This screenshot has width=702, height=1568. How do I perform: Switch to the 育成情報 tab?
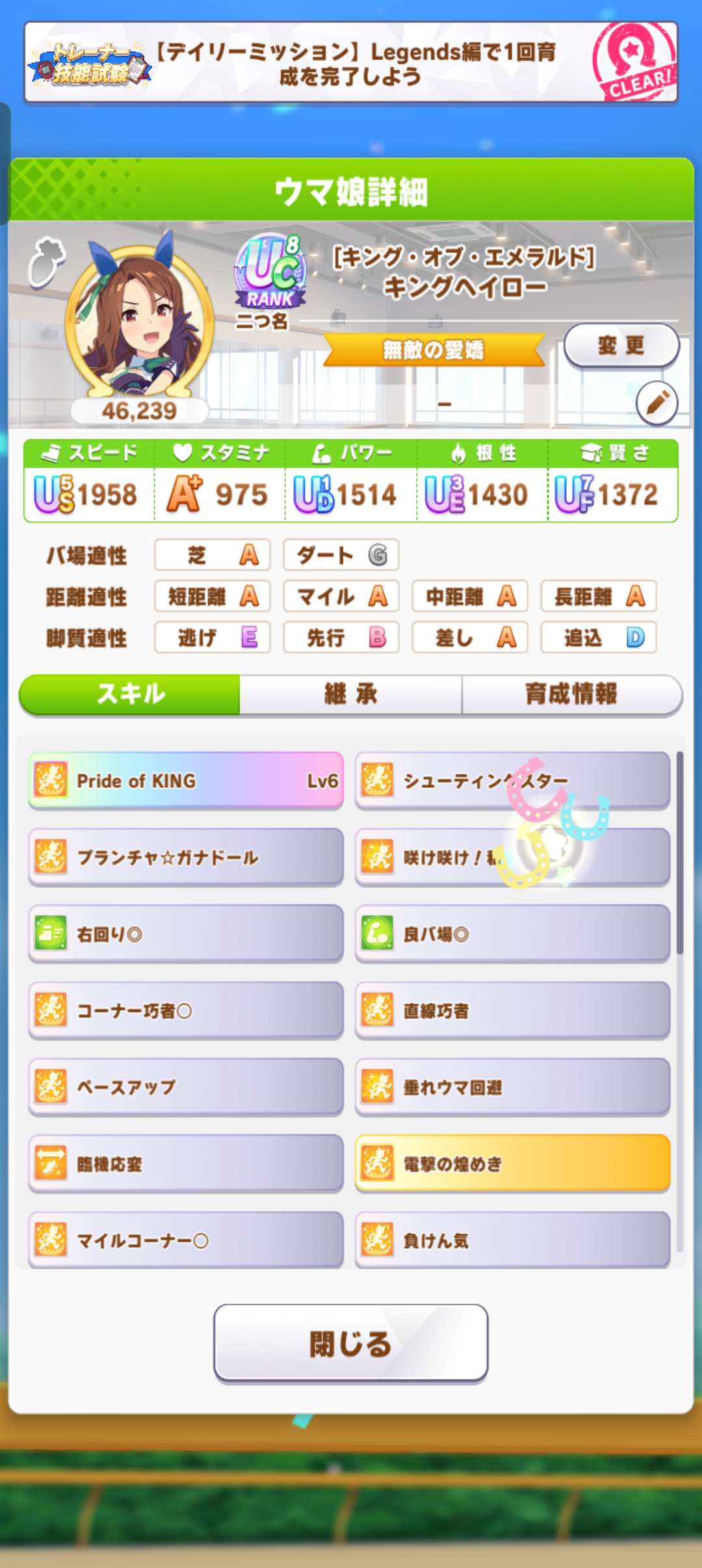click(x=571, y=694)
